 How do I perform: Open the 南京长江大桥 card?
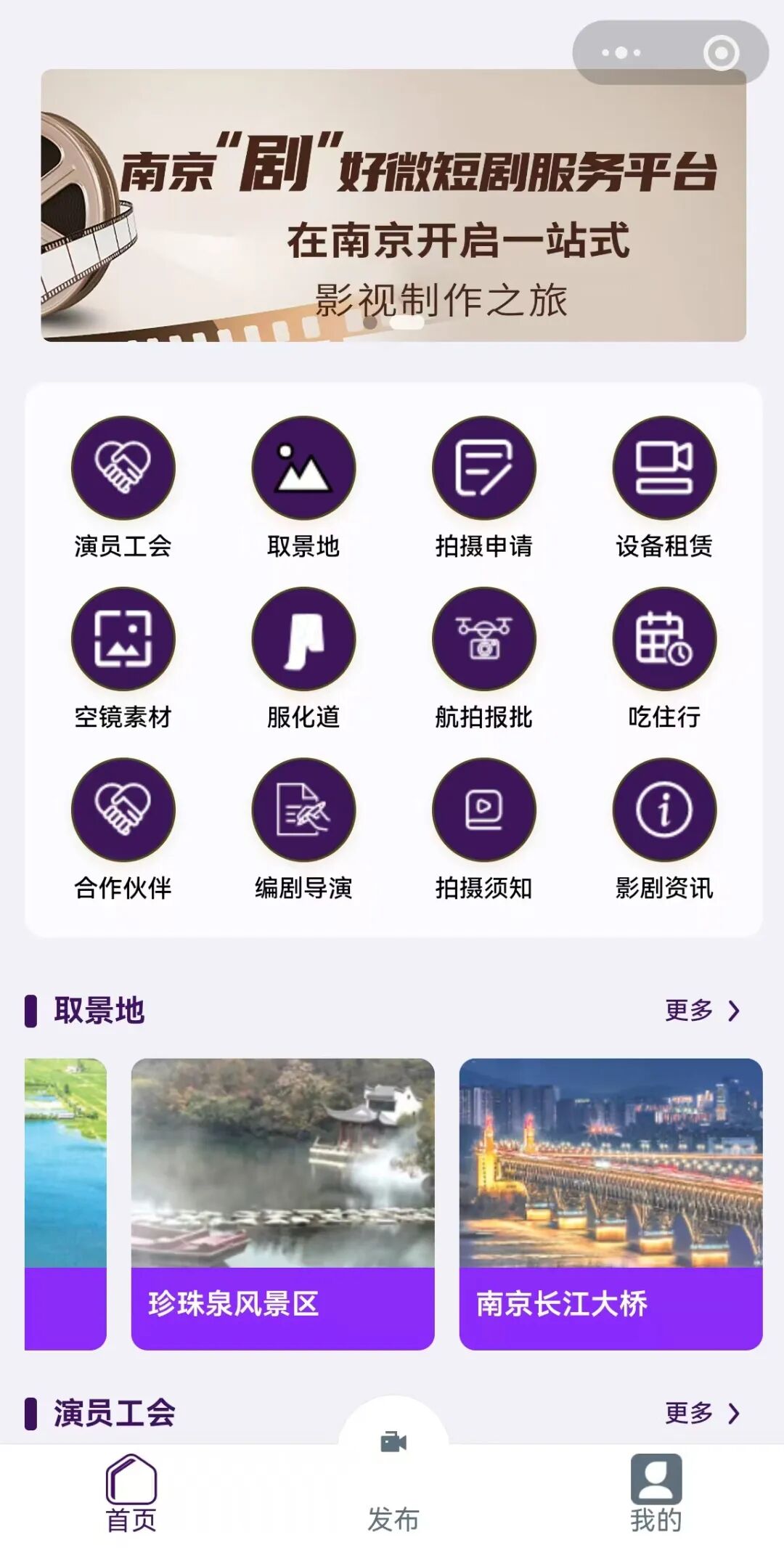click(x=611, y=1204)
